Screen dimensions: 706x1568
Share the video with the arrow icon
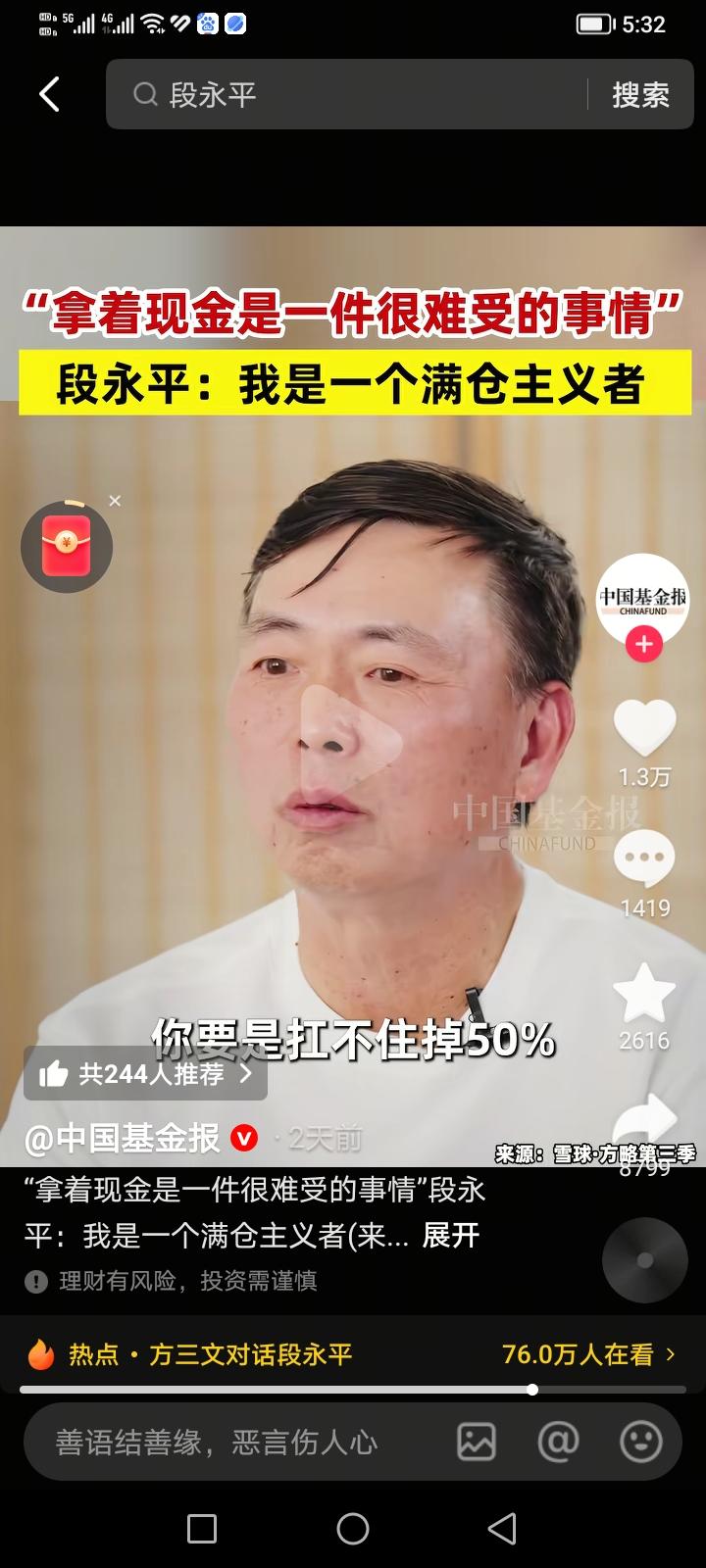pyautogui.click(x=643, y=1117)
